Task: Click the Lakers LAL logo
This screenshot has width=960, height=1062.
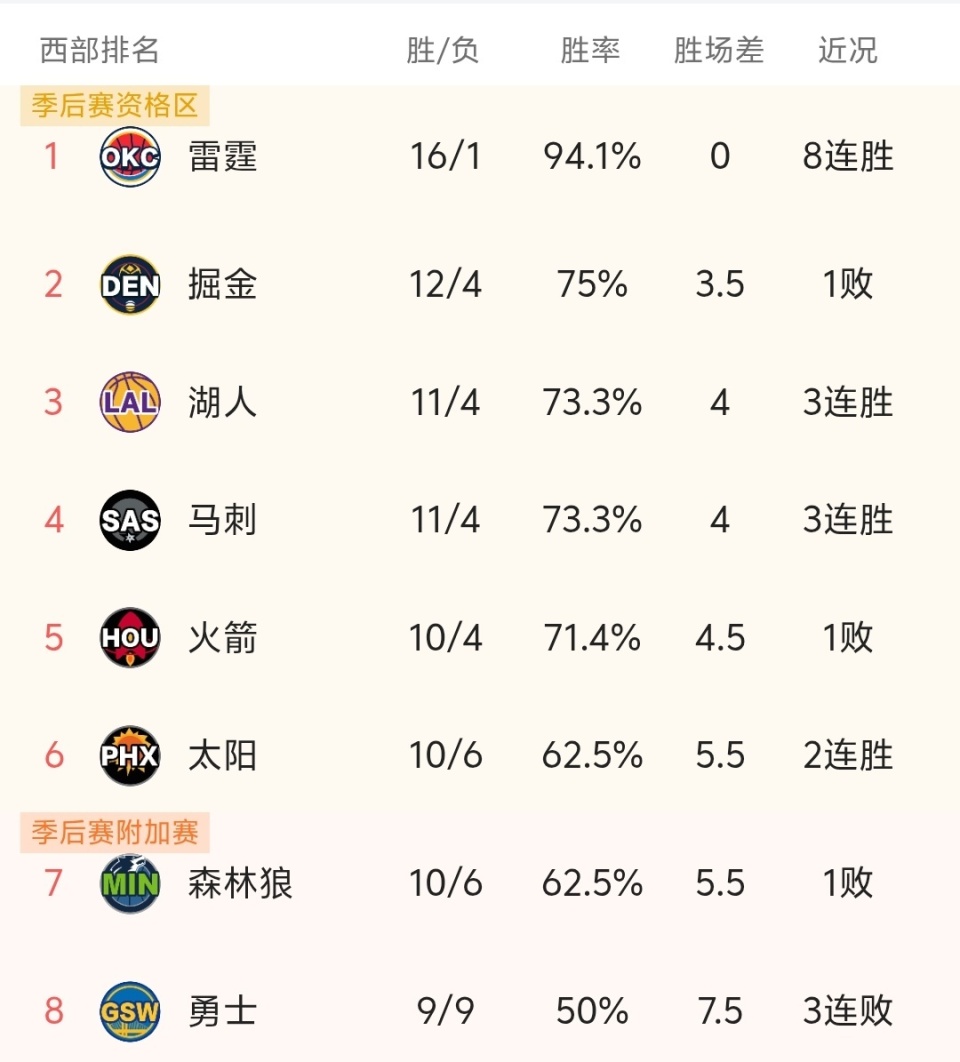Action: click(x=129, y=403)
